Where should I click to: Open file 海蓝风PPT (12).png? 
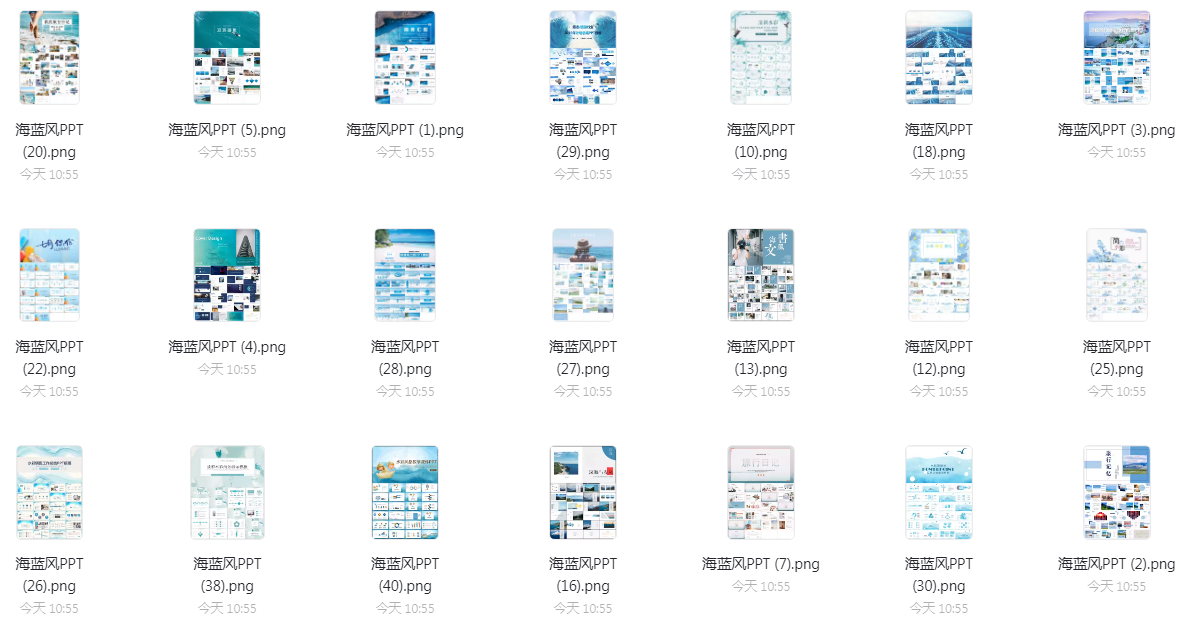[939, 275]
